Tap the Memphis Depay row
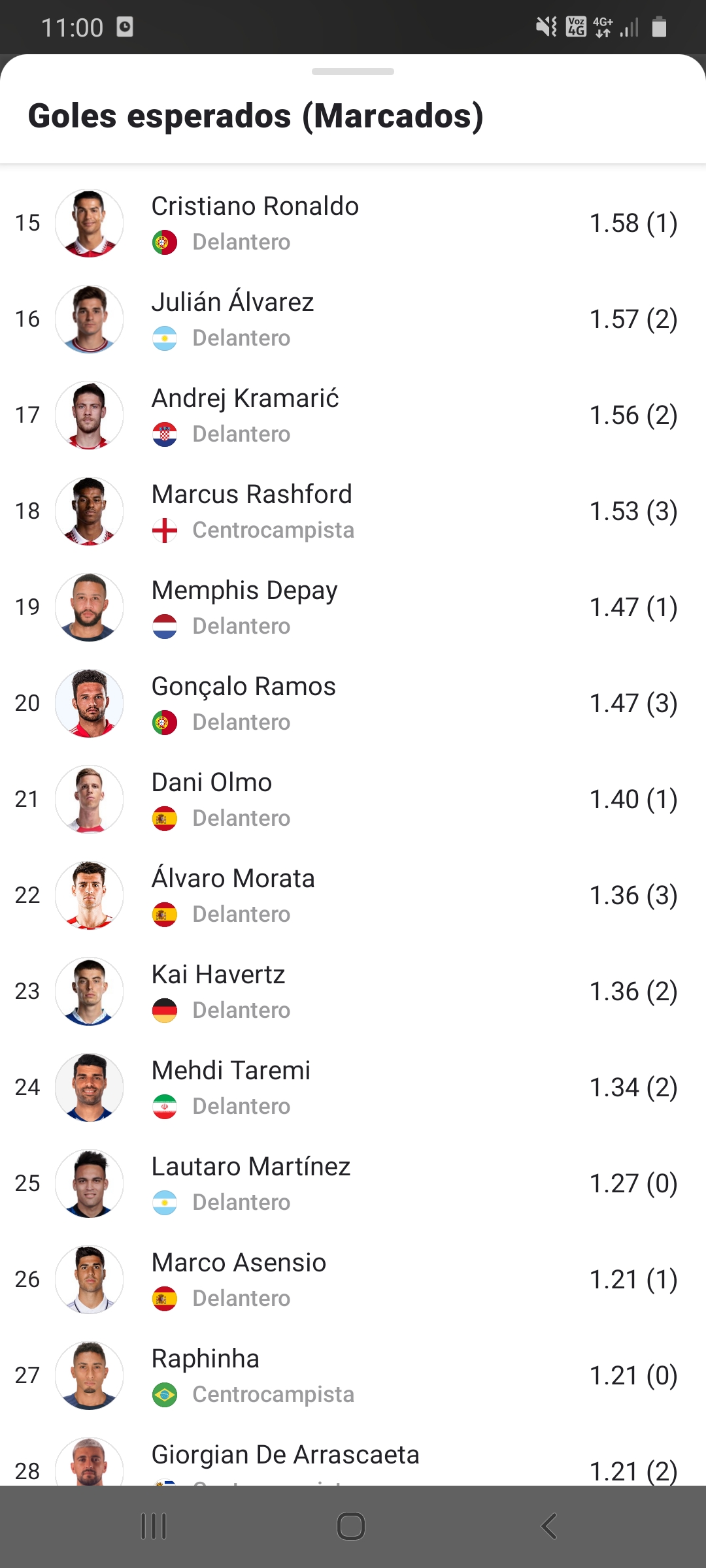This screenshot has height=1568, width=706. 353,607
